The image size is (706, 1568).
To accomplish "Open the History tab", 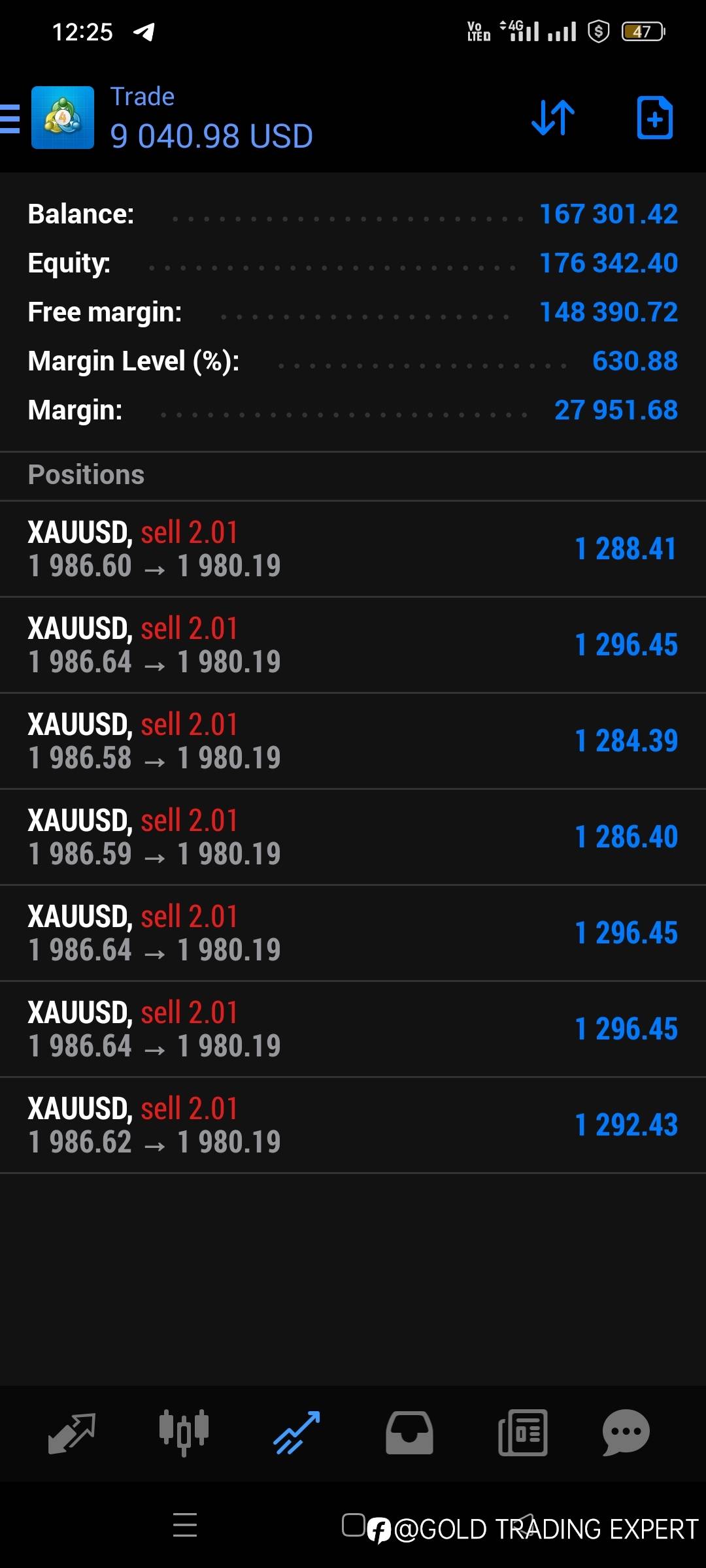I will [409, 1433].
